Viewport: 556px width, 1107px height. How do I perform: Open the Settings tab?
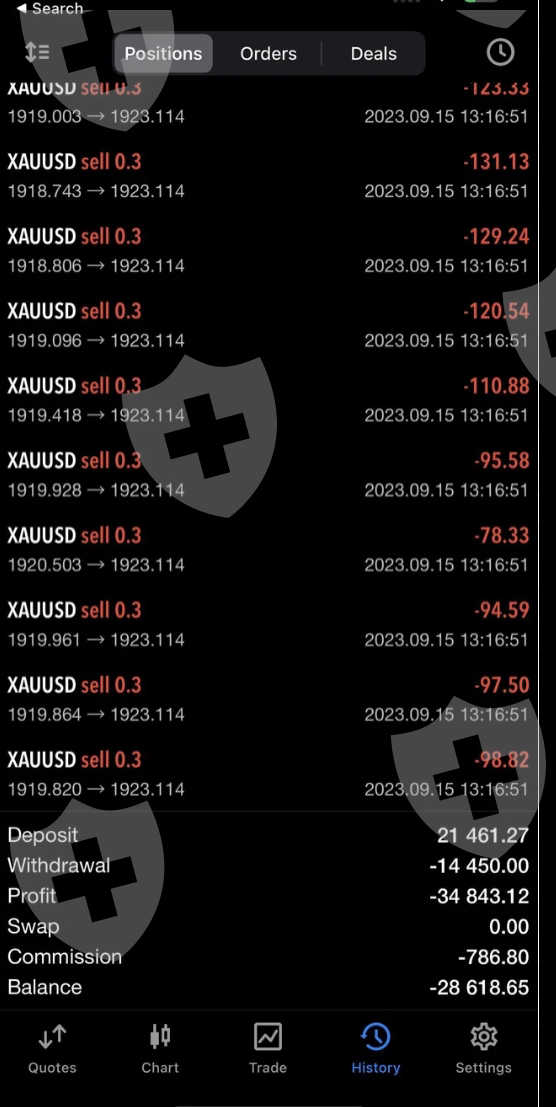(483, 1048)
